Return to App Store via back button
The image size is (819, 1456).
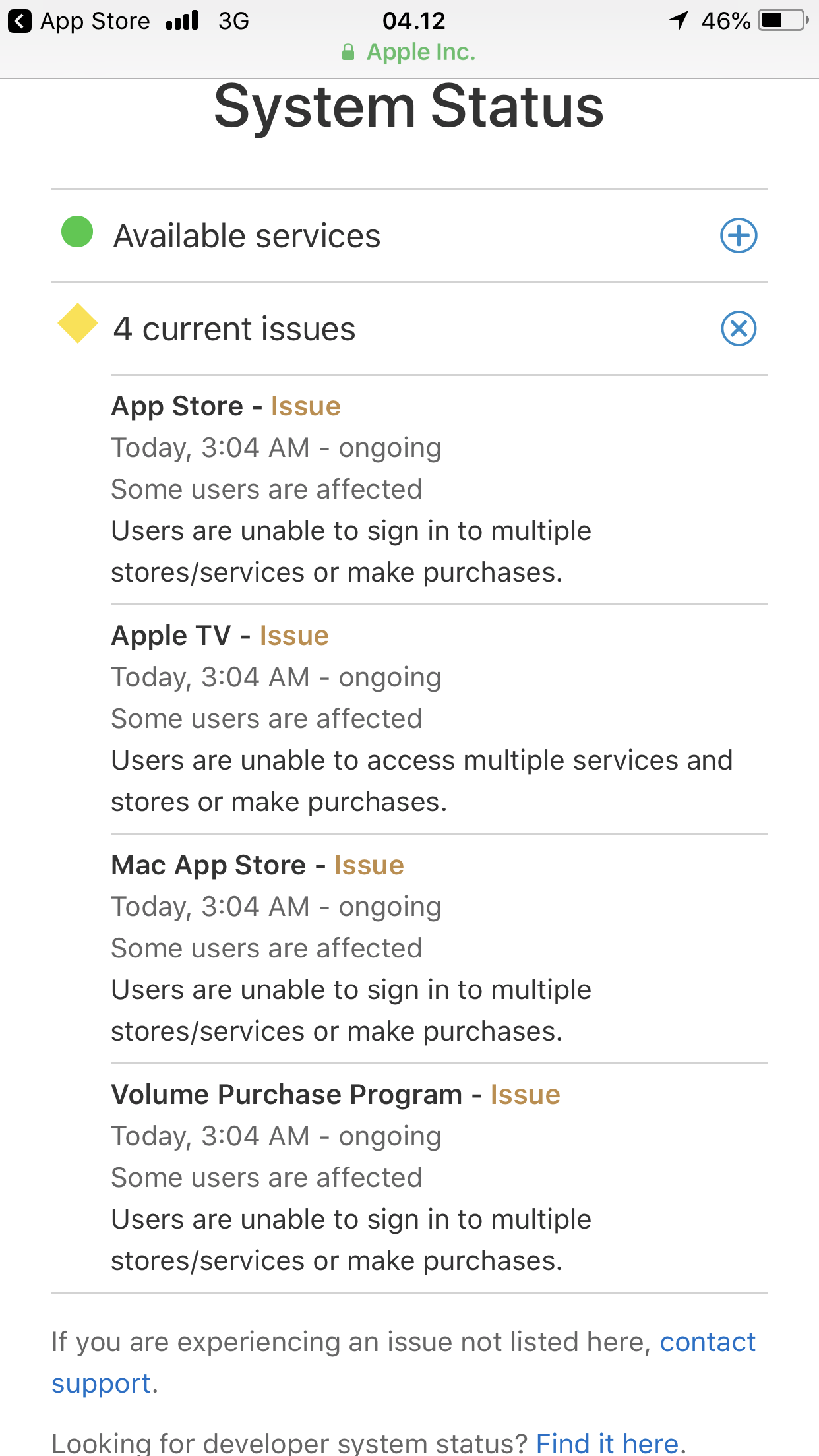pos(79,21)
